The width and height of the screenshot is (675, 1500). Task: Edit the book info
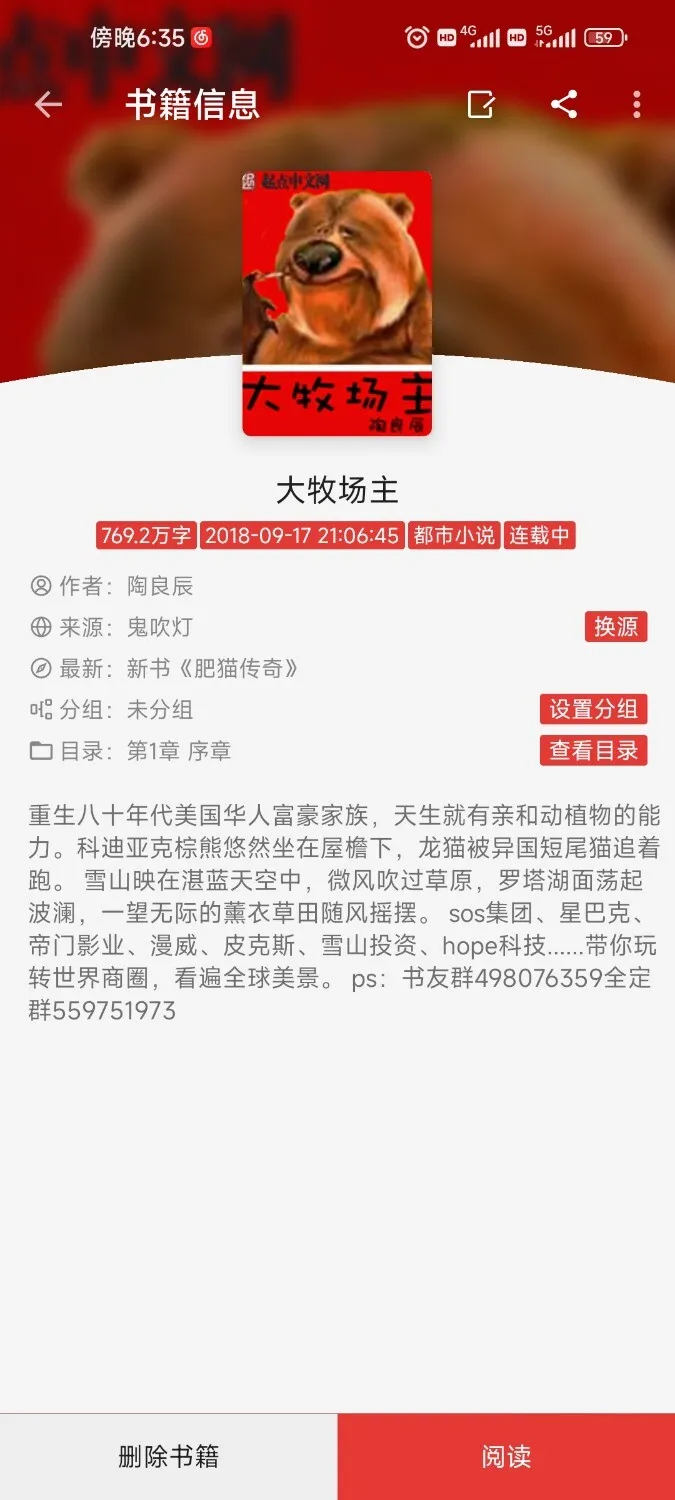coord(481,105)
